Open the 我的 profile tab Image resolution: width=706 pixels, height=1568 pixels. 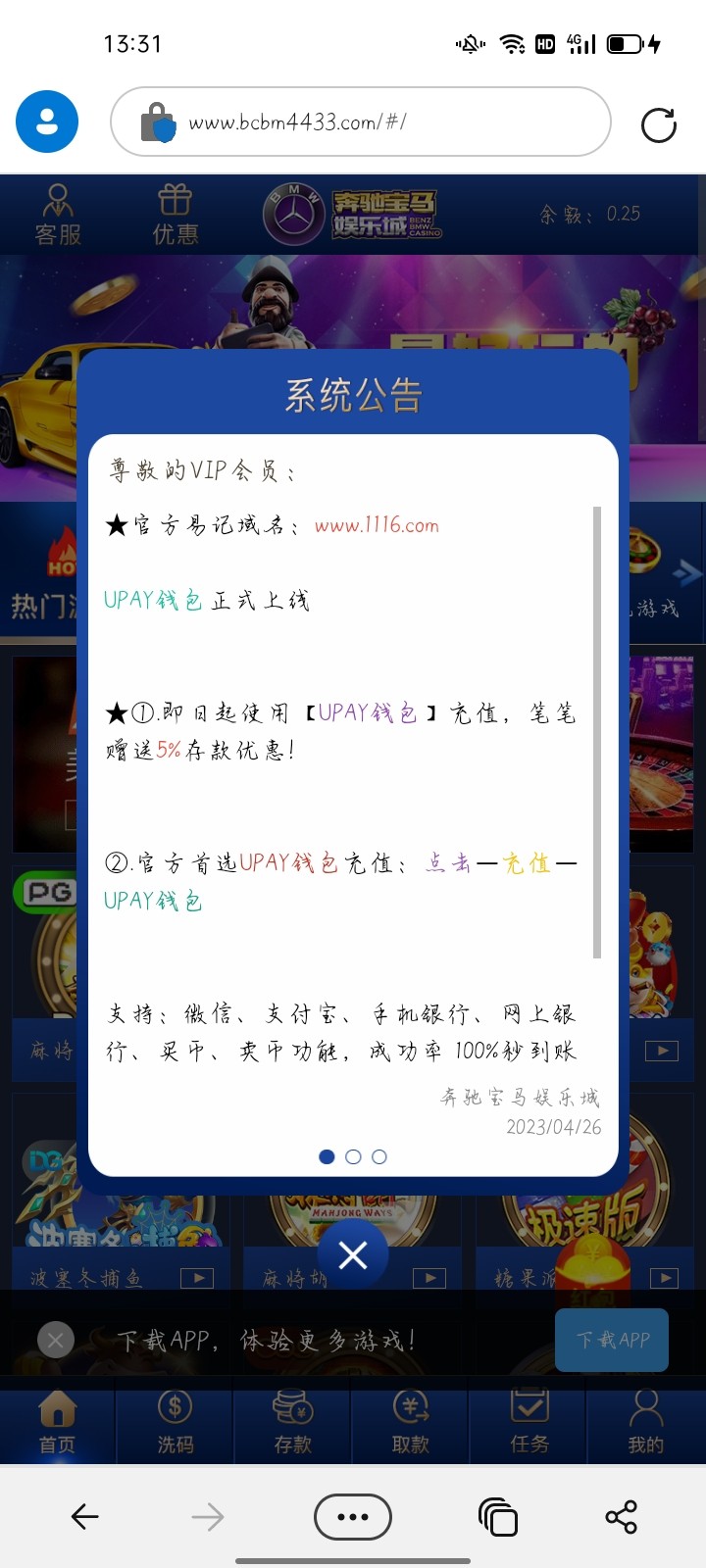click(x=645, y=1423)
